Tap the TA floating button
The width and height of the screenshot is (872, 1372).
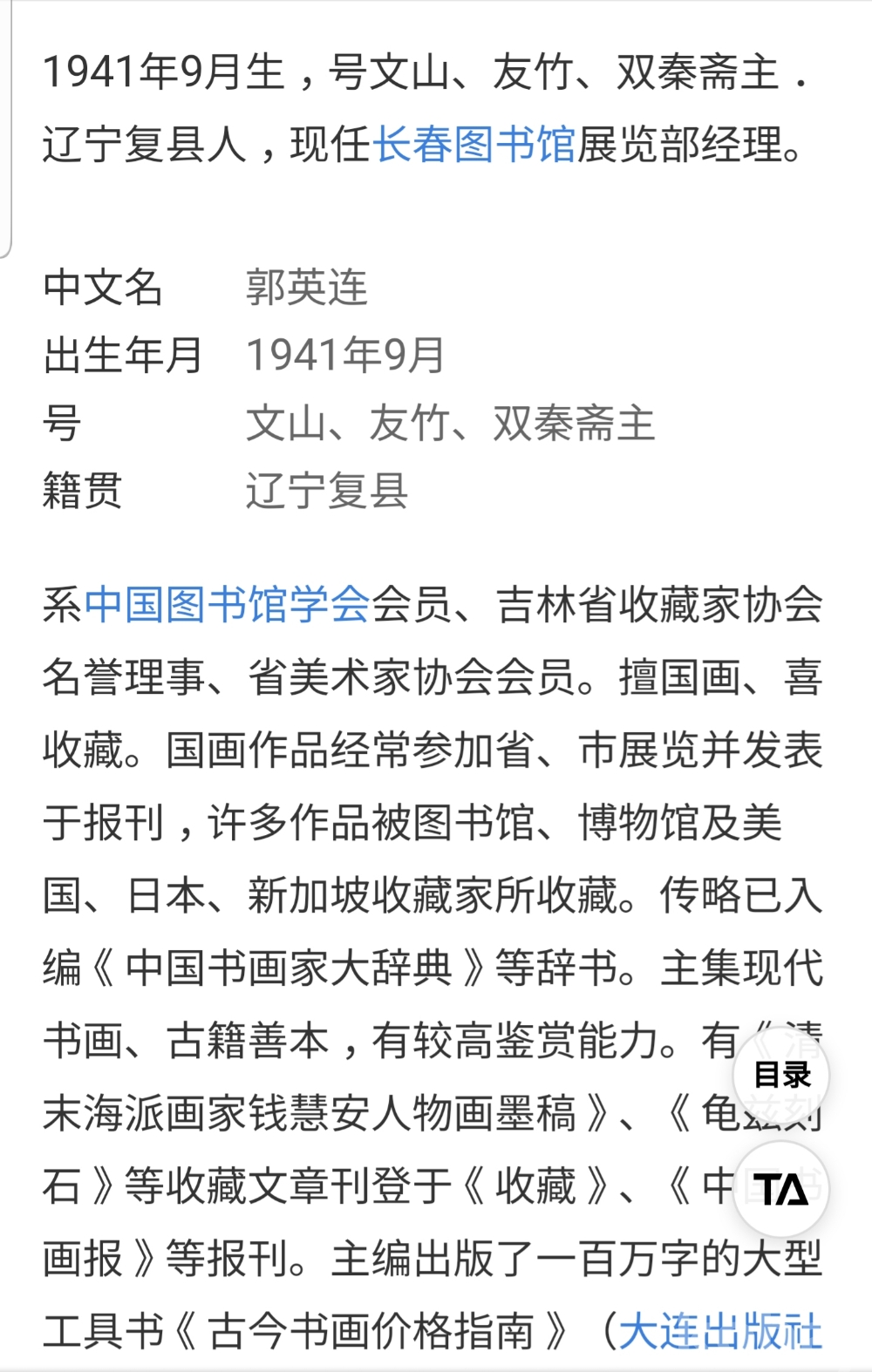pyautogui.click(x=781, y=1189)
